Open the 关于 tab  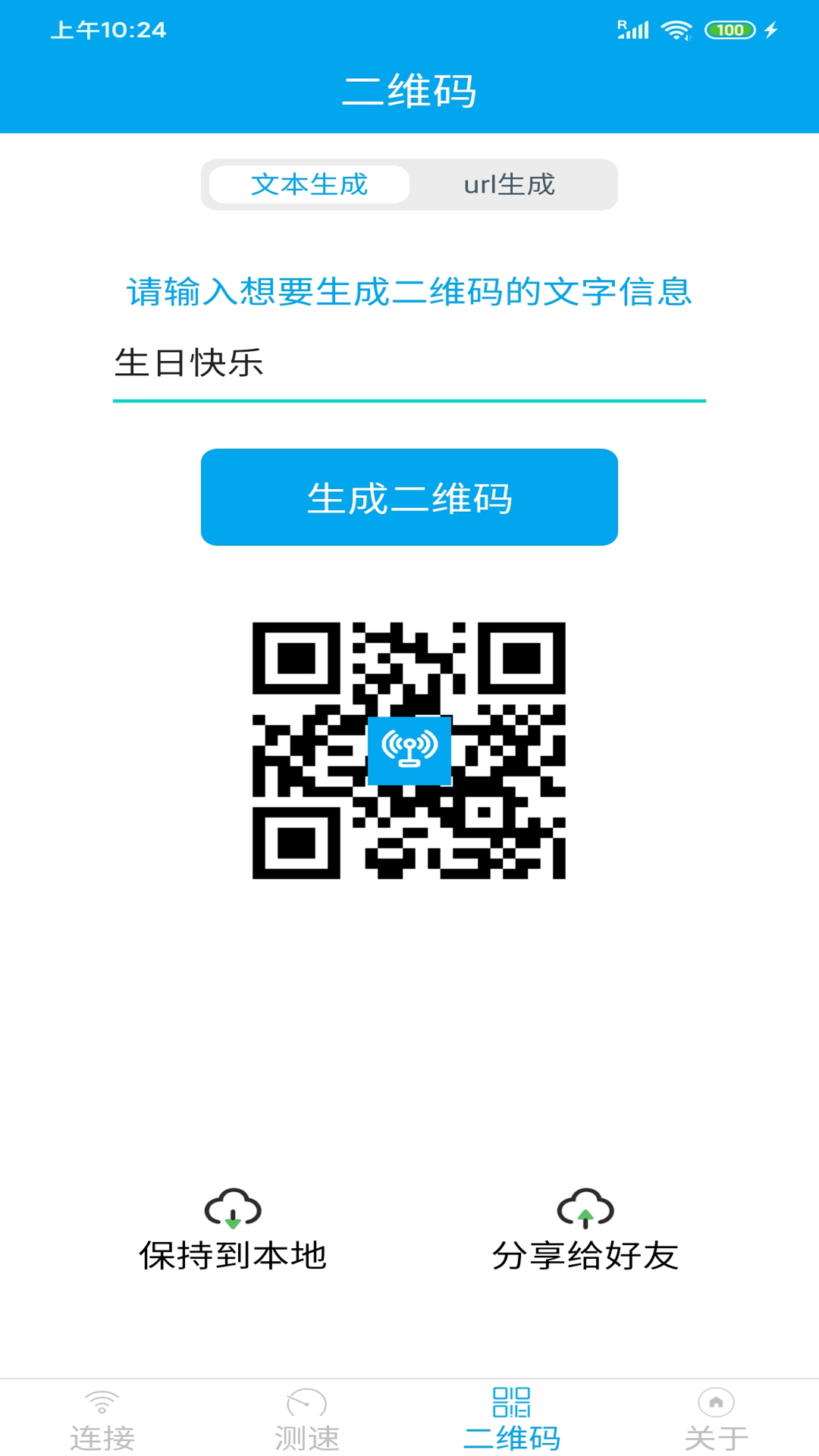point(716,1420)
